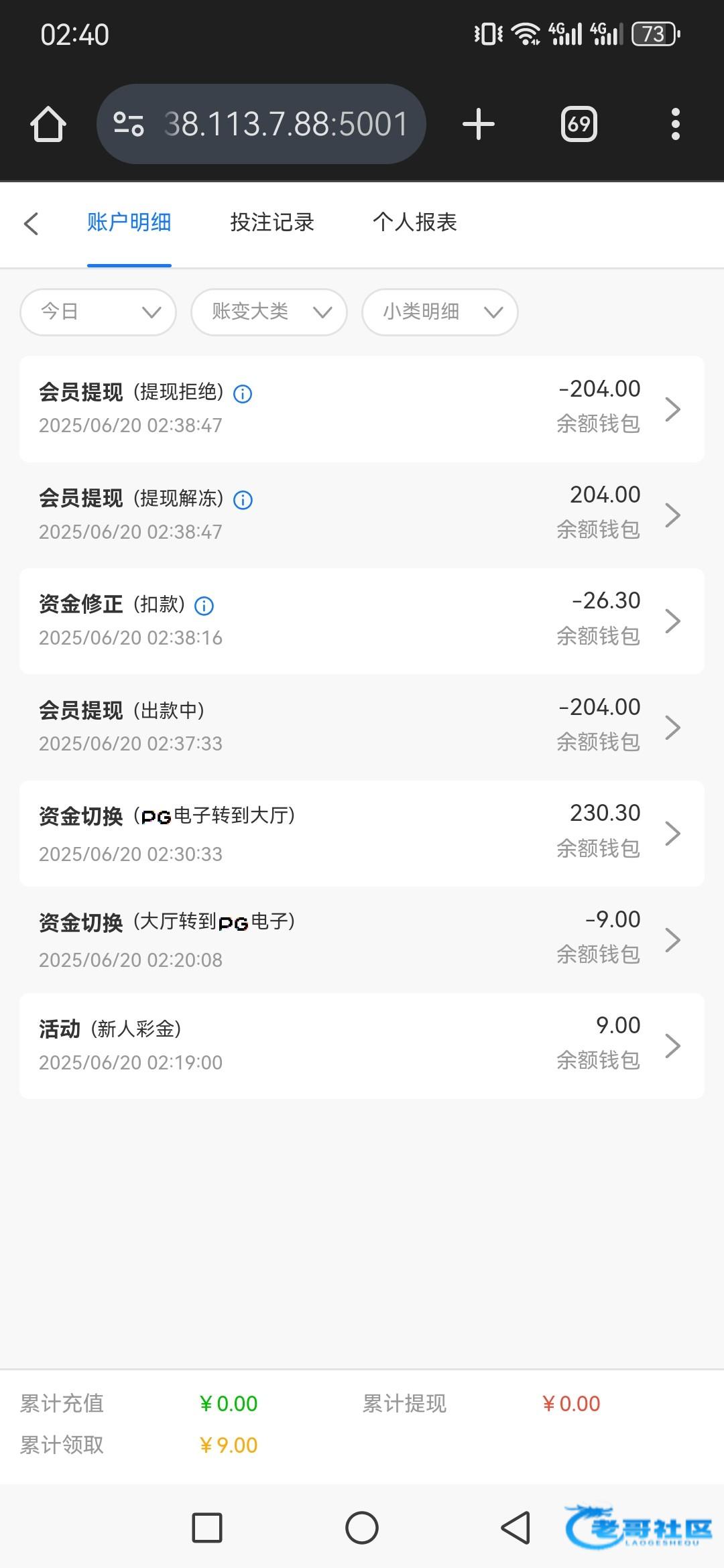Open the 提现拒绝 -204.00 record
This screenshot has height=1568, width=724.
pyautogui.click(x=362, y=409)
